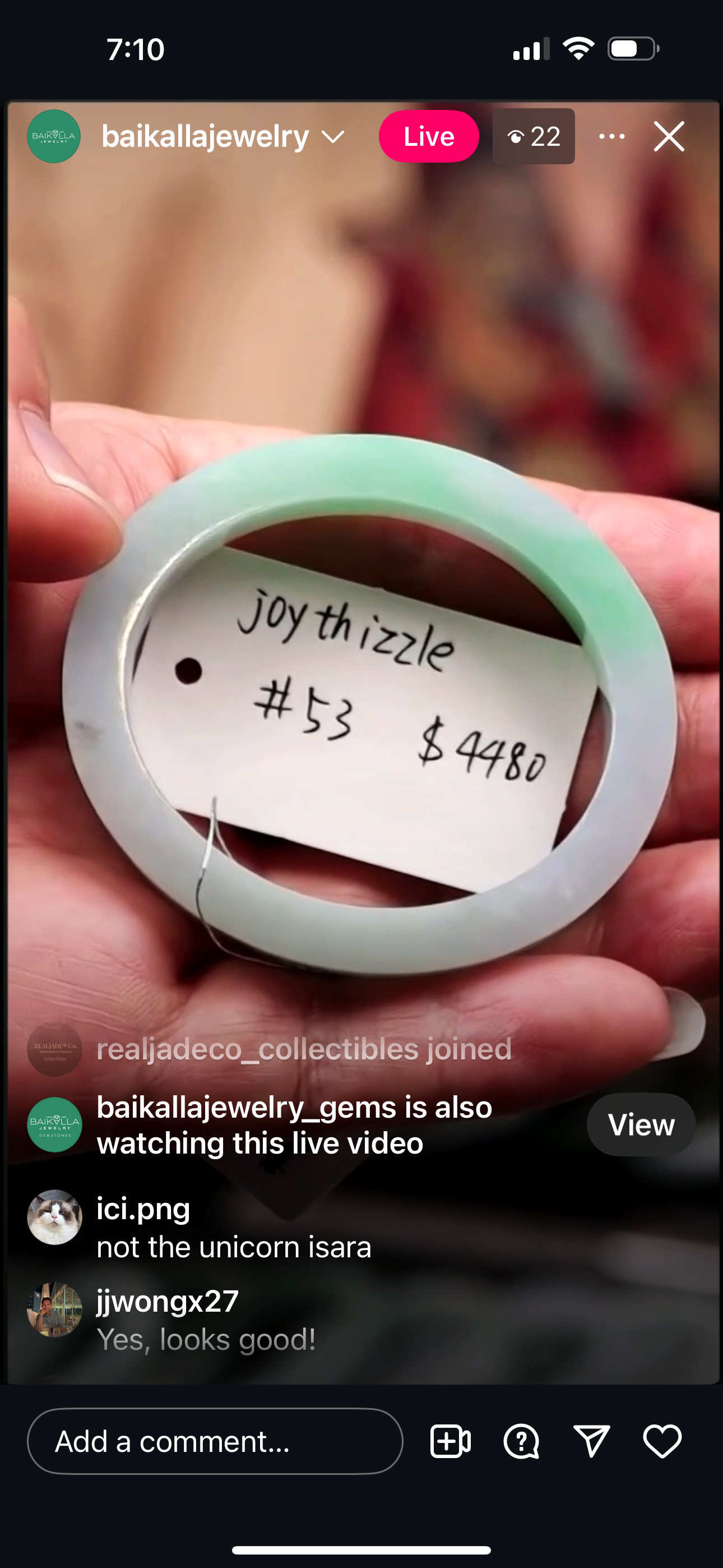The width and height of the screenshot is (723, 1568).
Task: Open jjwongx27's comment
Action: [206, 1320]
